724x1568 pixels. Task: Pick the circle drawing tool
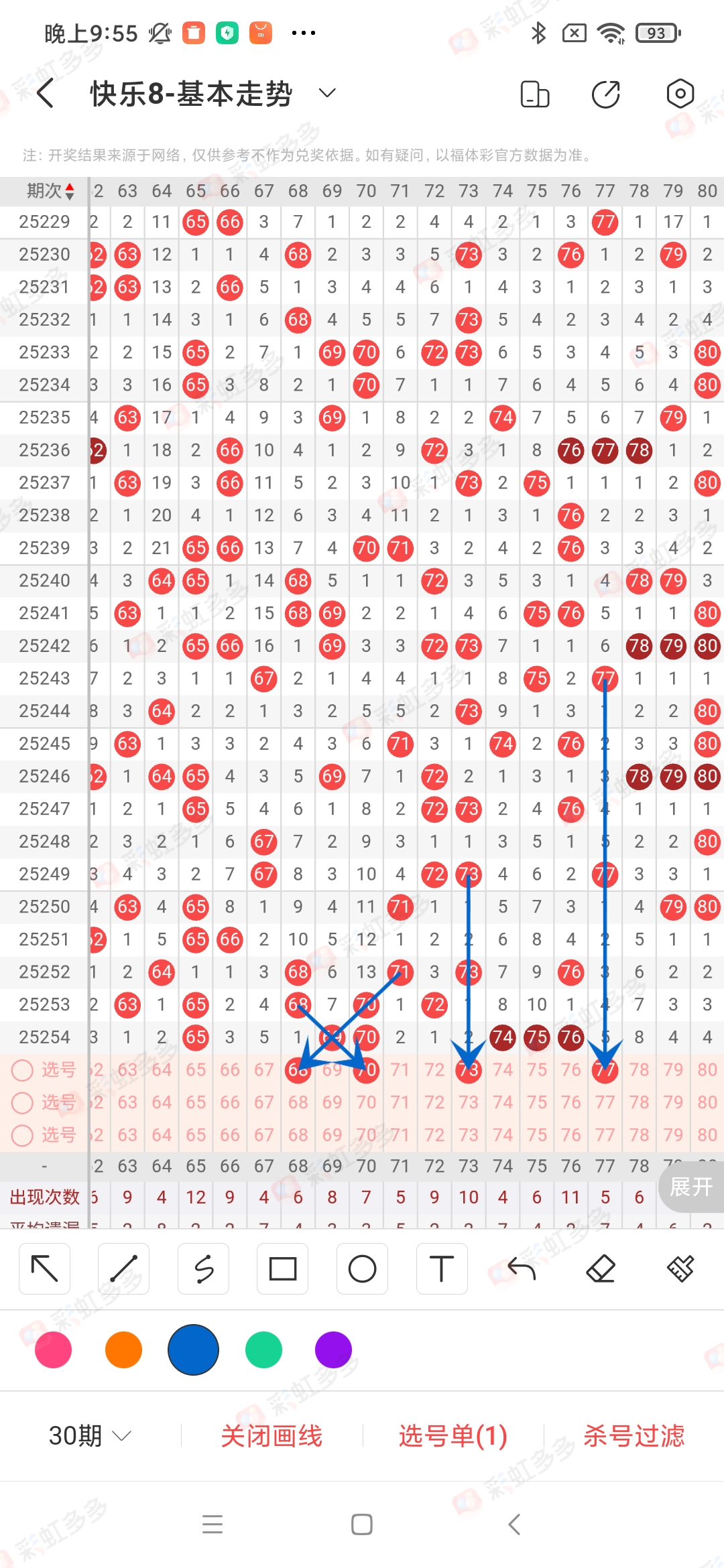(x=363, y=1268)
